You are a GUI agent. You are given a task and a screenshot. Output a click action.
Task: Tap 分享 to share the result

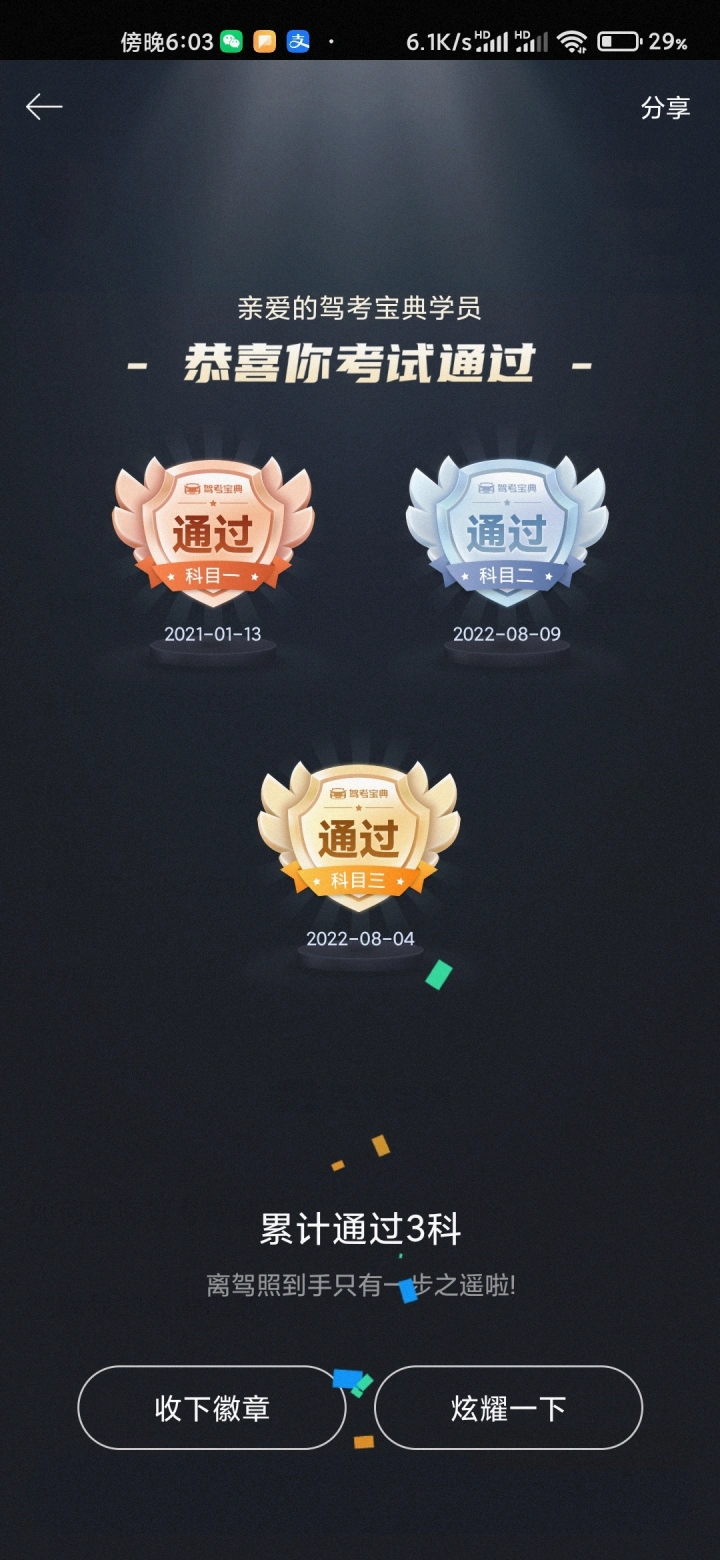pyautogui.click(x=665, y=108)
